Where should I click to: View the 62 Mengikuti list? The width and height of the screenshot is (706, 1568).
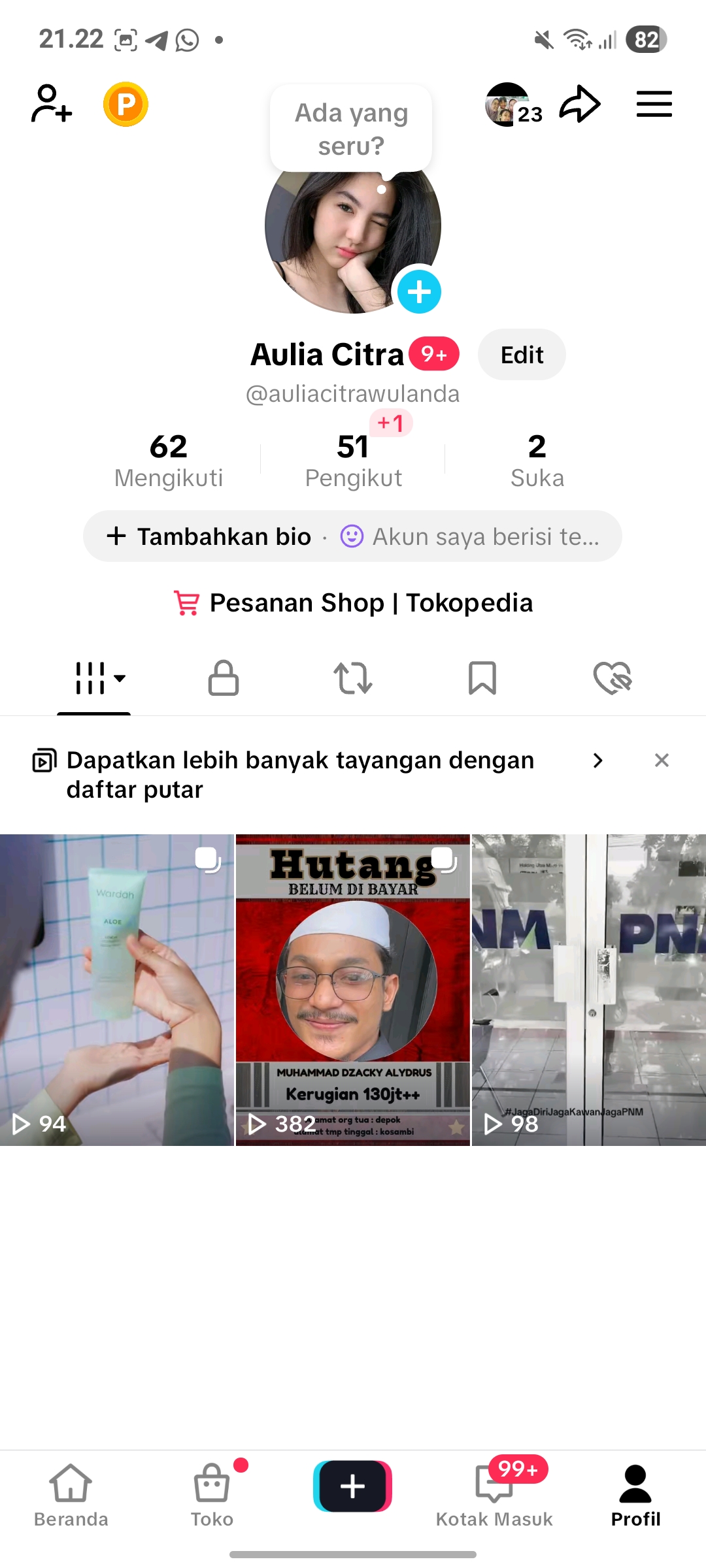pos(169,460)
